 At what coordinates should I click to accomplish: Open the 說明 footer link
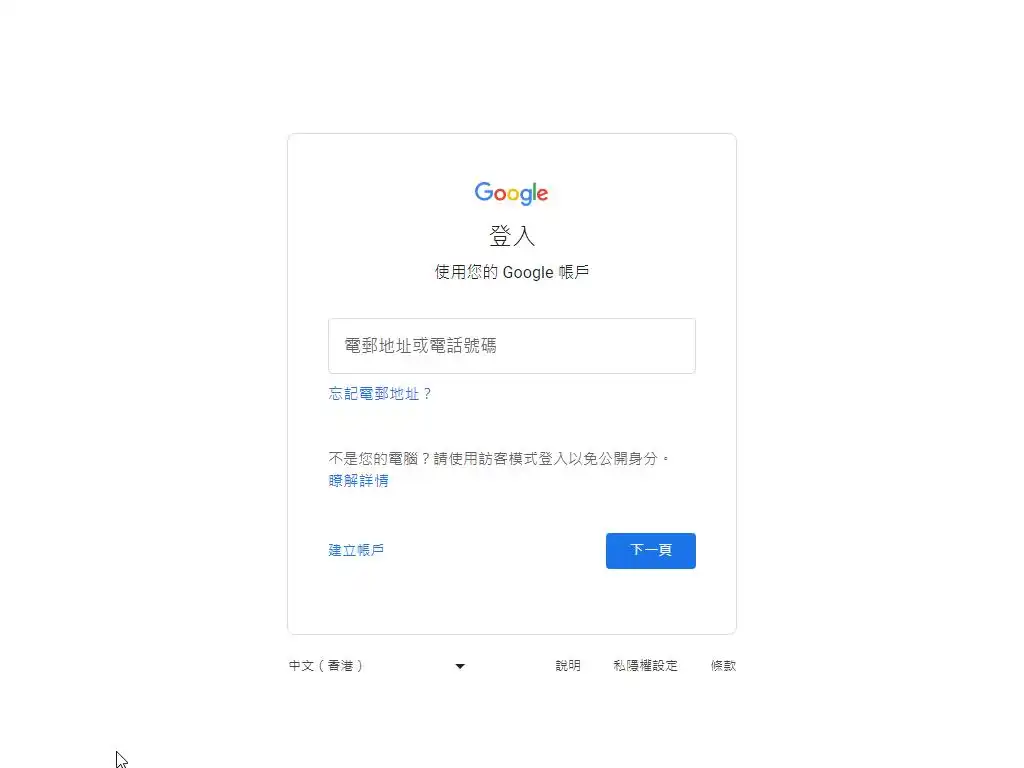568,666
